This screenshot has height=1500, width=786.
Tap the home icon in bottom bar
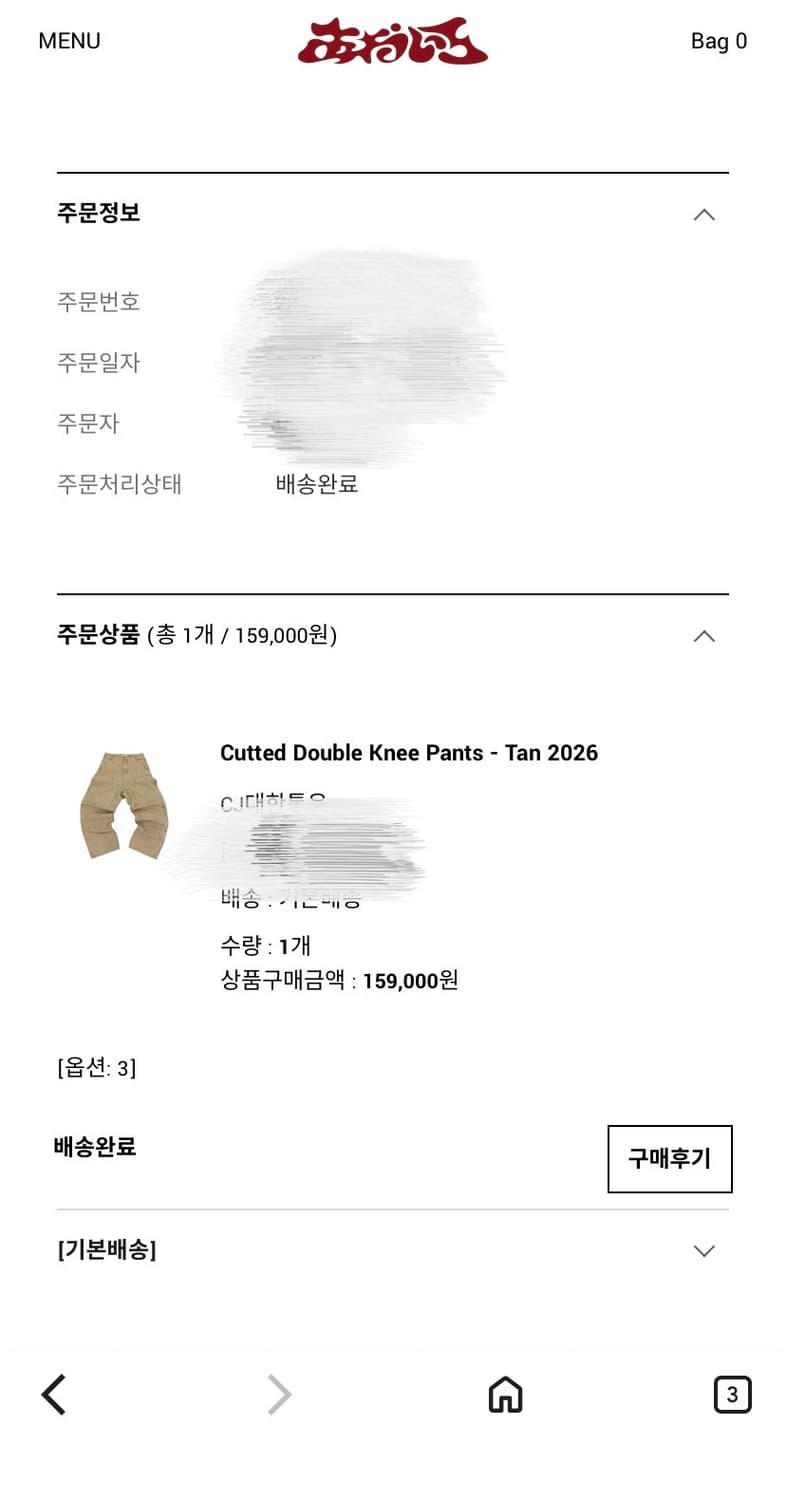pos(505,1394)
